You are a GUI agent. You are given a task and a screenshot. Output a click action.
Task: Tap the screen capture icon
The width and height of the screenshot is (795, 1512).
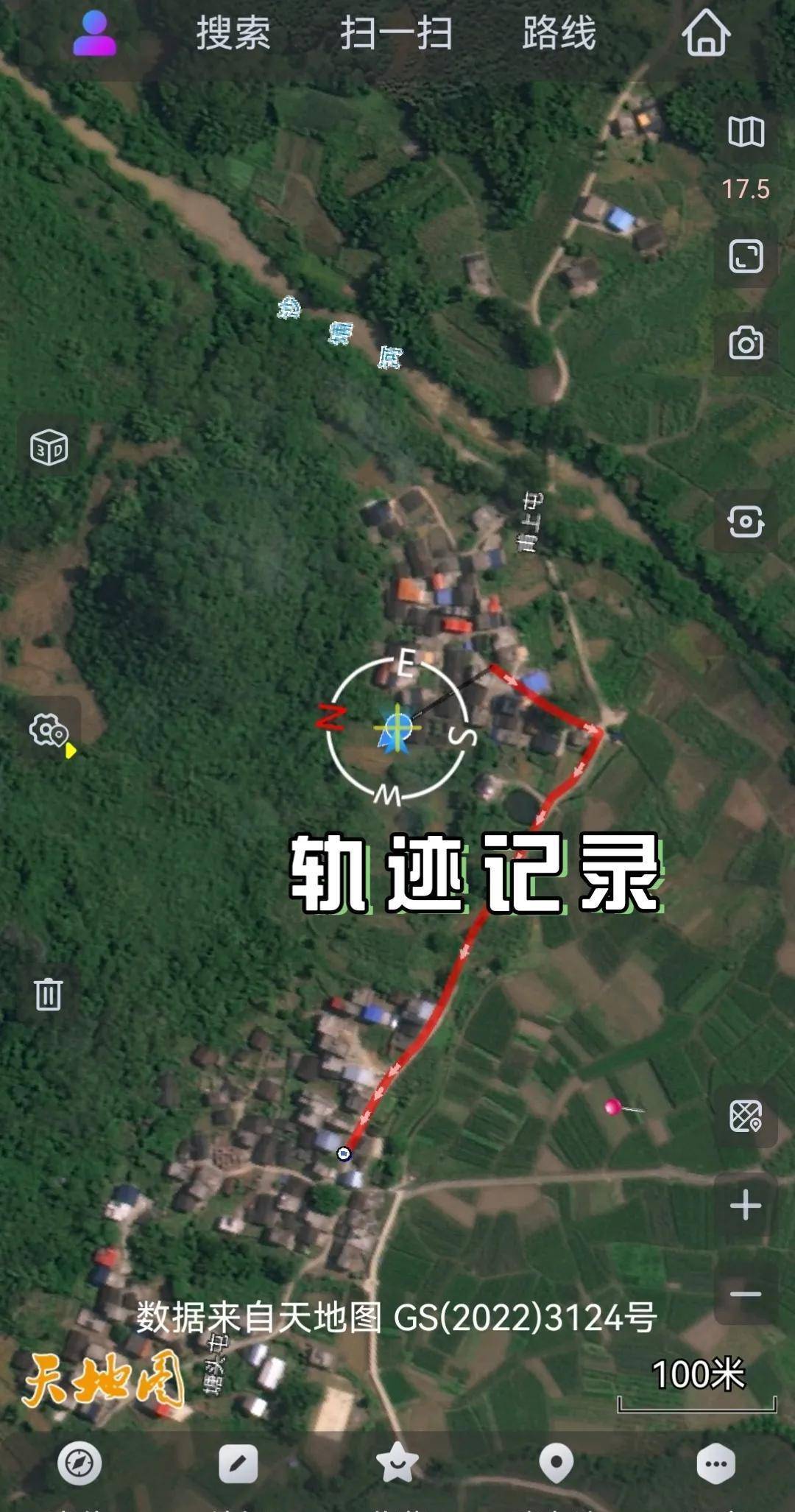click(x=746, y=522)
